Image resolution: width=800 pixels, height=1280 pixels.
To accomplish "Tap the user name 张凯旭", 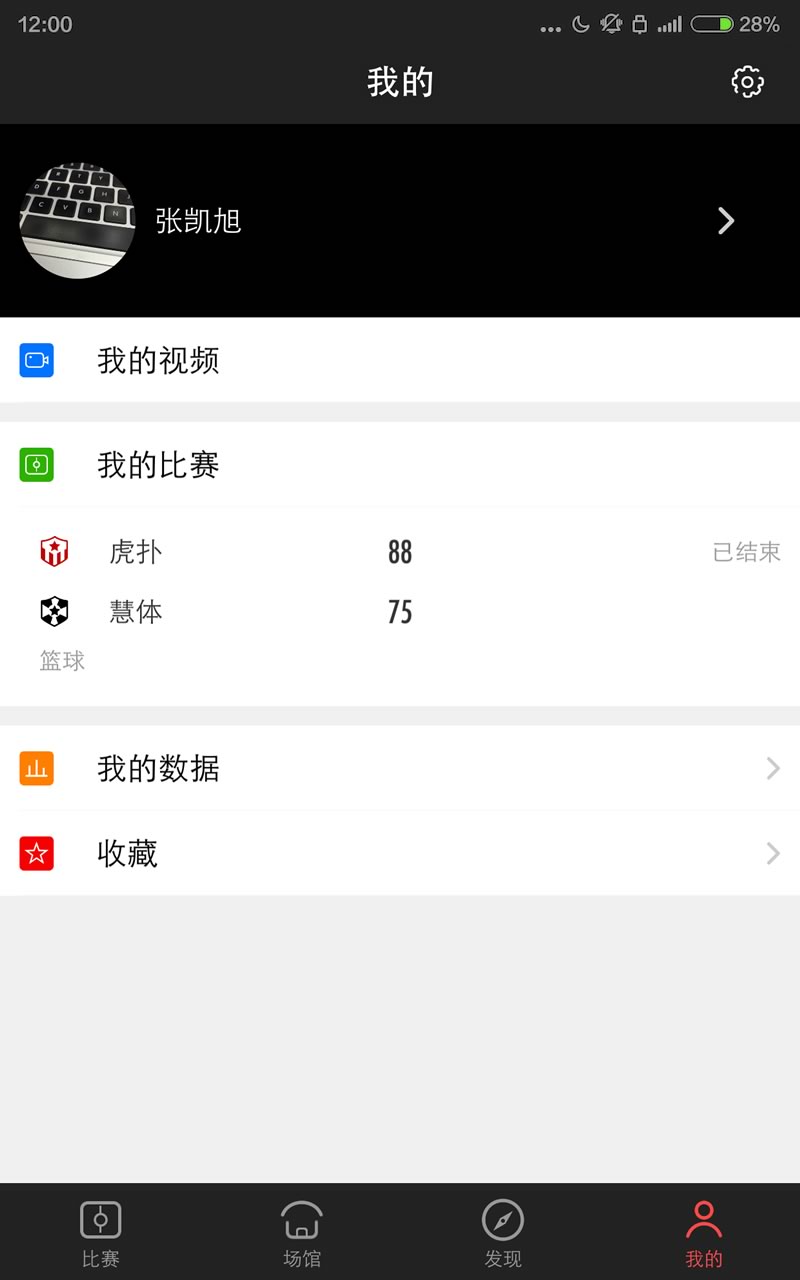I will 197,221.
